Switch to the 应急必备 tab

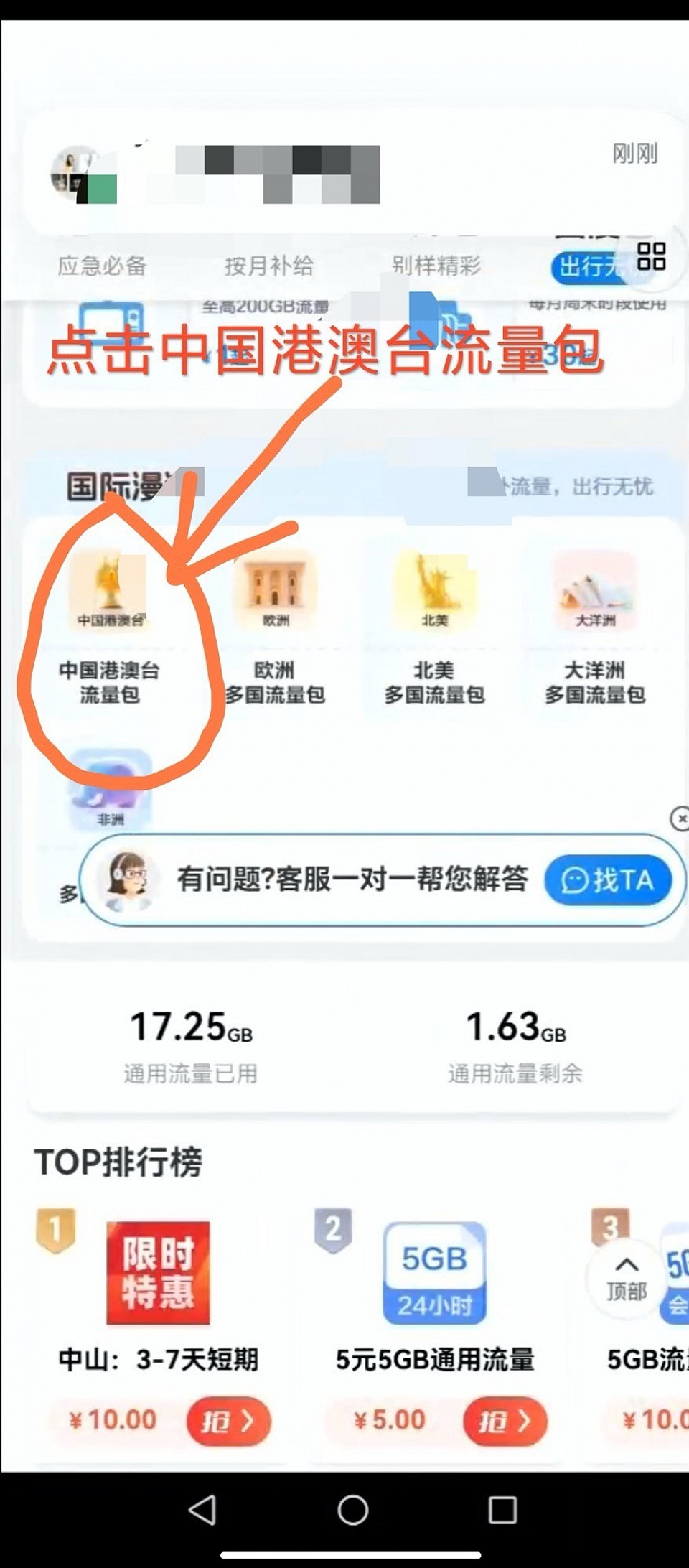(102, 266)
